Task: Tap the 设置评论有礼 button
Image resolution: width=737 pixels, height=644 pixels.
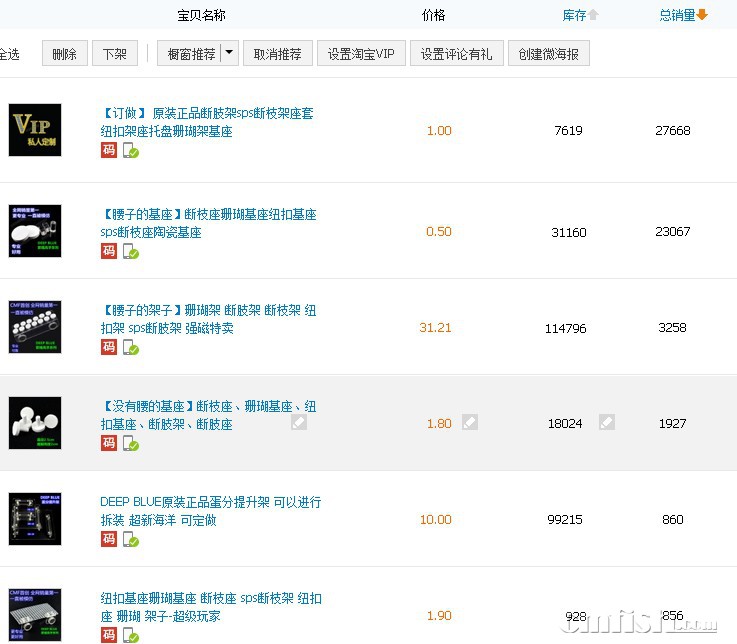Action: coord(456,54)
